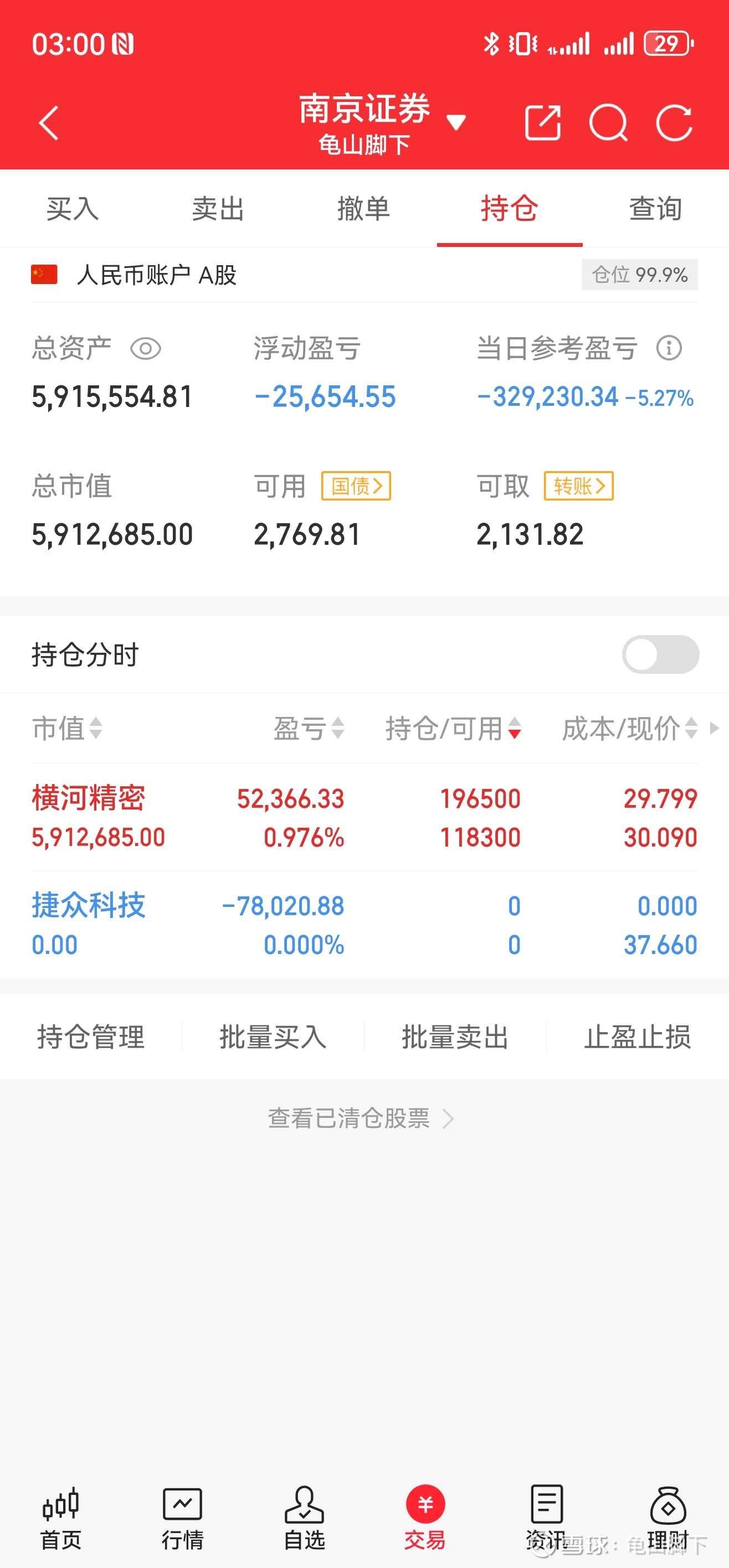Screen dimensions: 729x1568
Task: Open the 撤单 tab
Action: coord(363,209)
